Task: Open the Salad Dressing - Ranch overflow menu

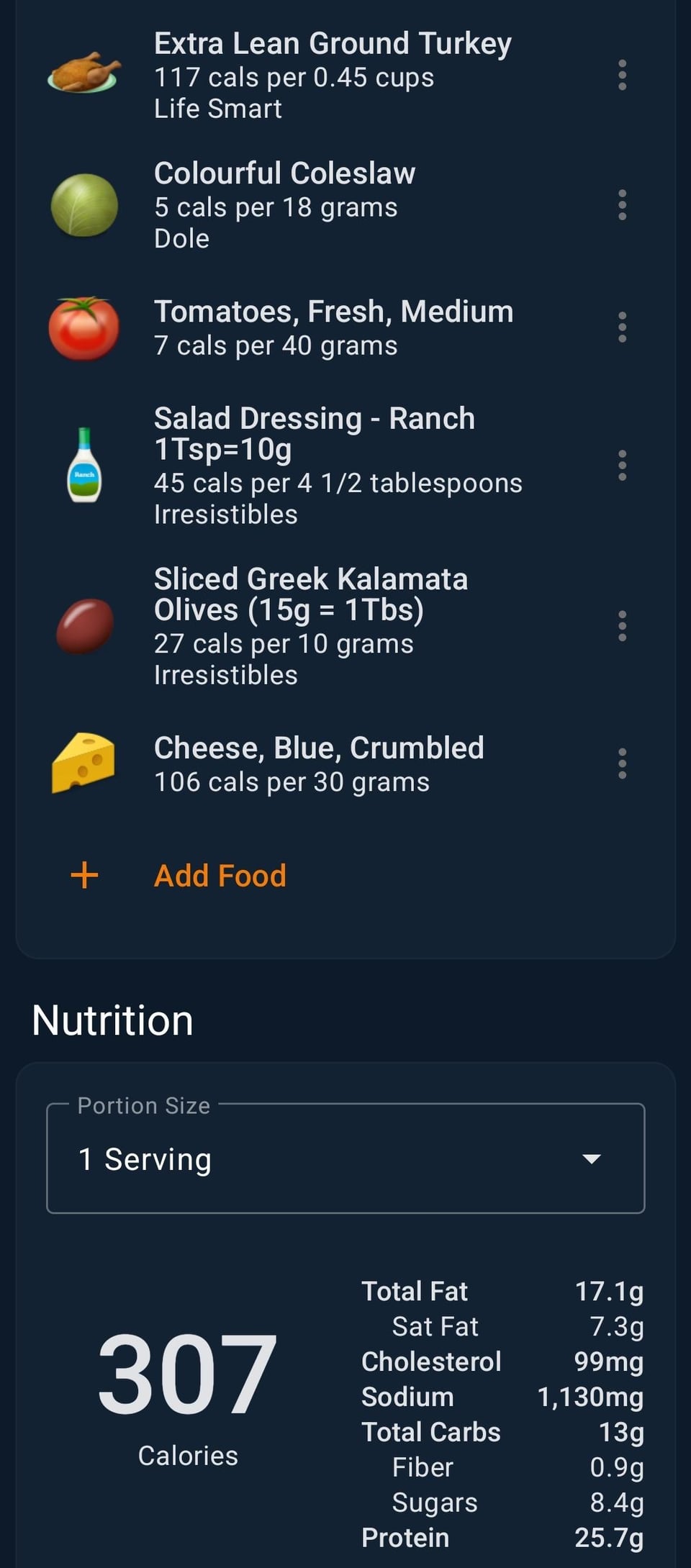Action: (623, 466)
